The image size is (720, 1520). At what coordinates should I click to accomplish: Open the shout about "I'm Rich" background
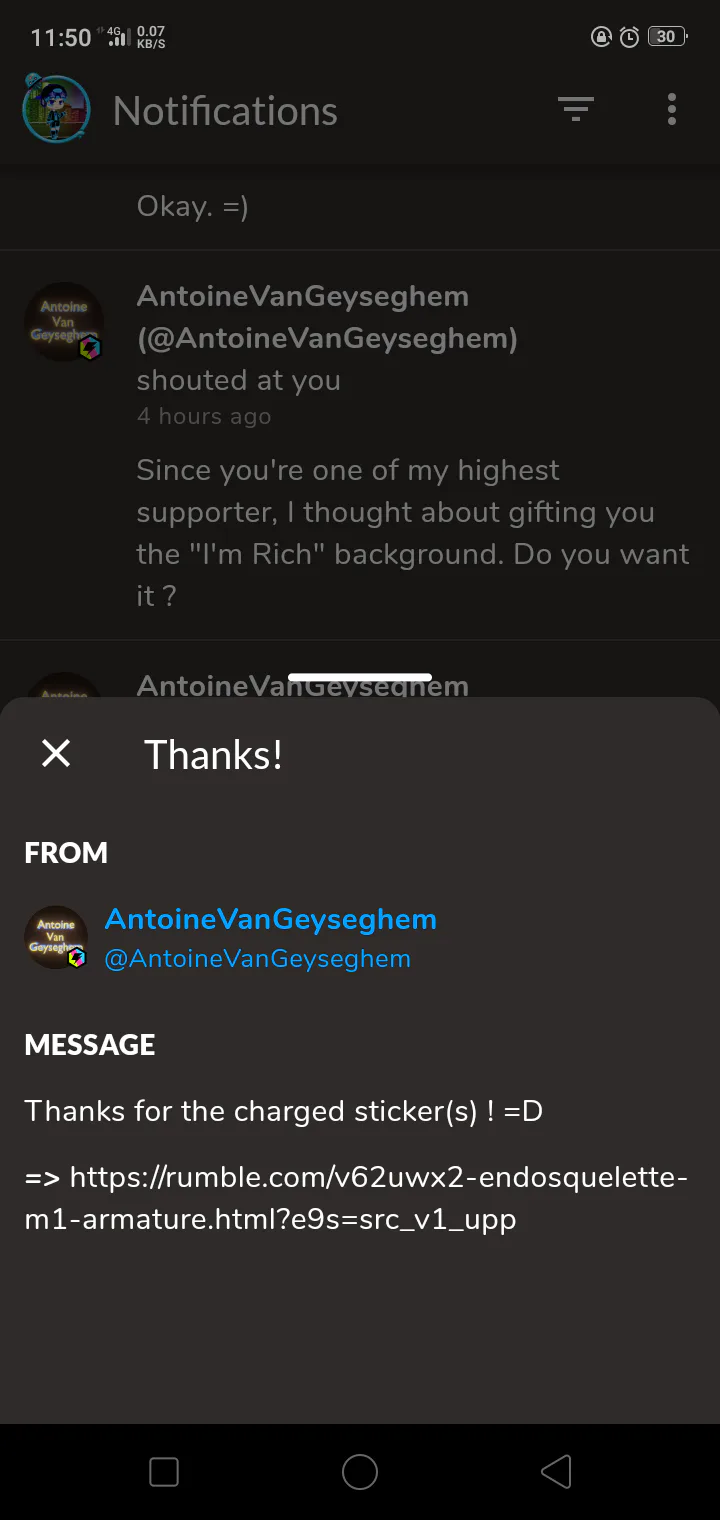[410, 532]
